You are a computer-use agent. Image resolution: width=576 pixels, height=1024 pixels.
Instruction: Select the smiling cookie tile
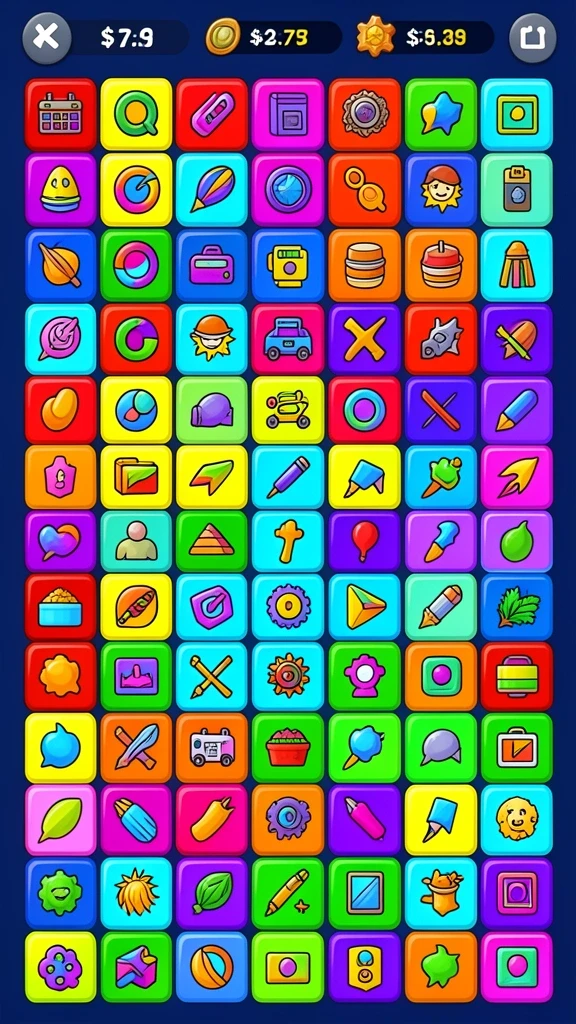pos(517,820)
